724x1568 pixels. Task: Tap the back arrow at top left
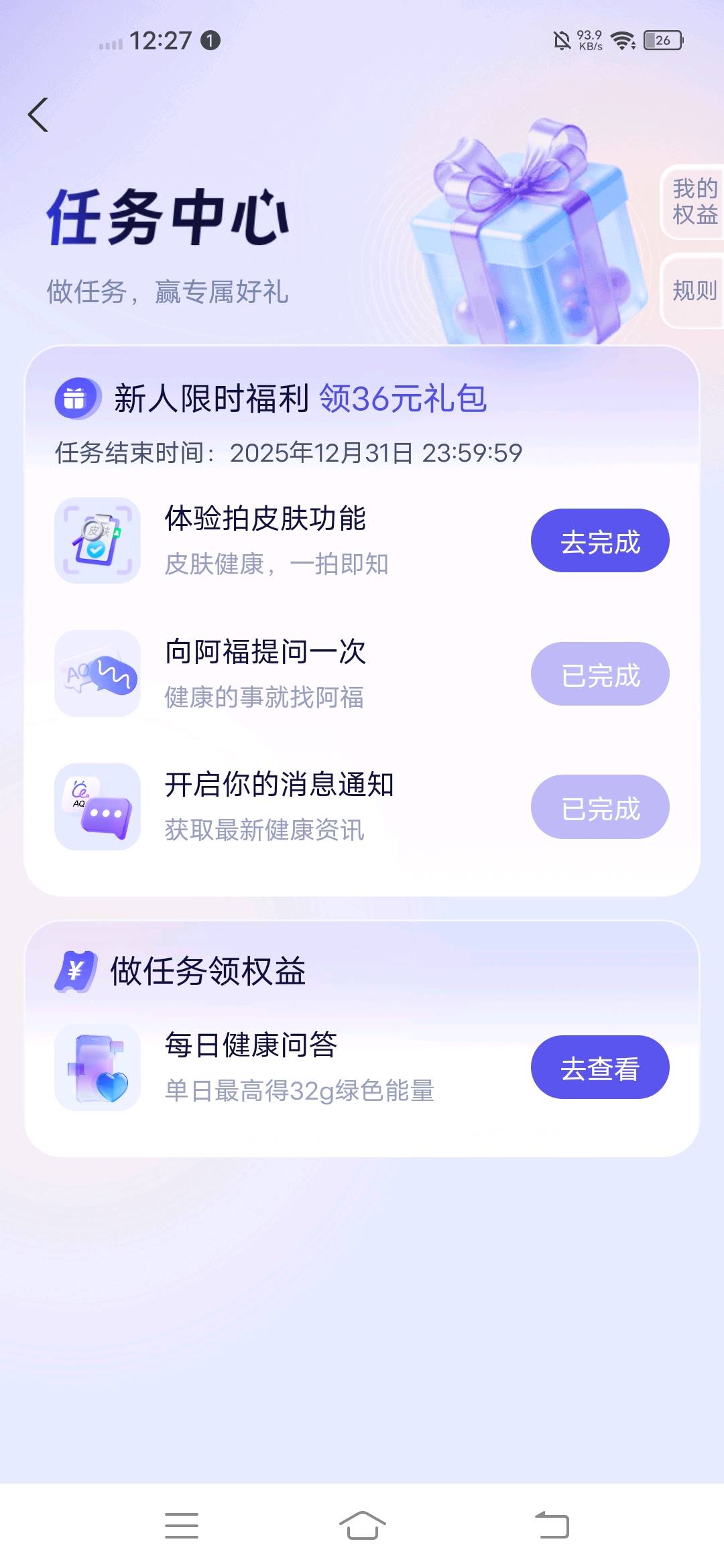(x=38, y=114)
